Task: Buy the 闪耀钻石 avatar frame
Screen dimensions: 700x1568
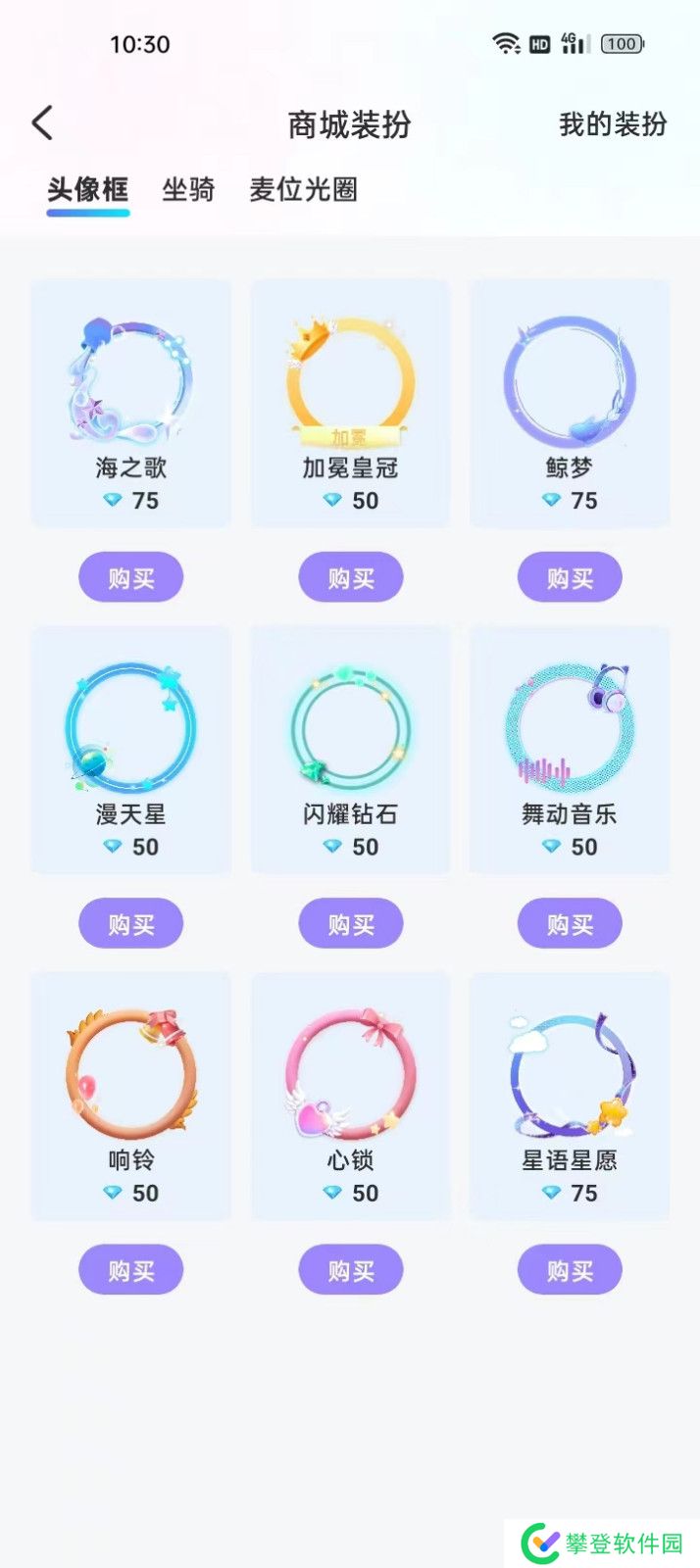Action: pyautogui.click(x=350, y=923)
